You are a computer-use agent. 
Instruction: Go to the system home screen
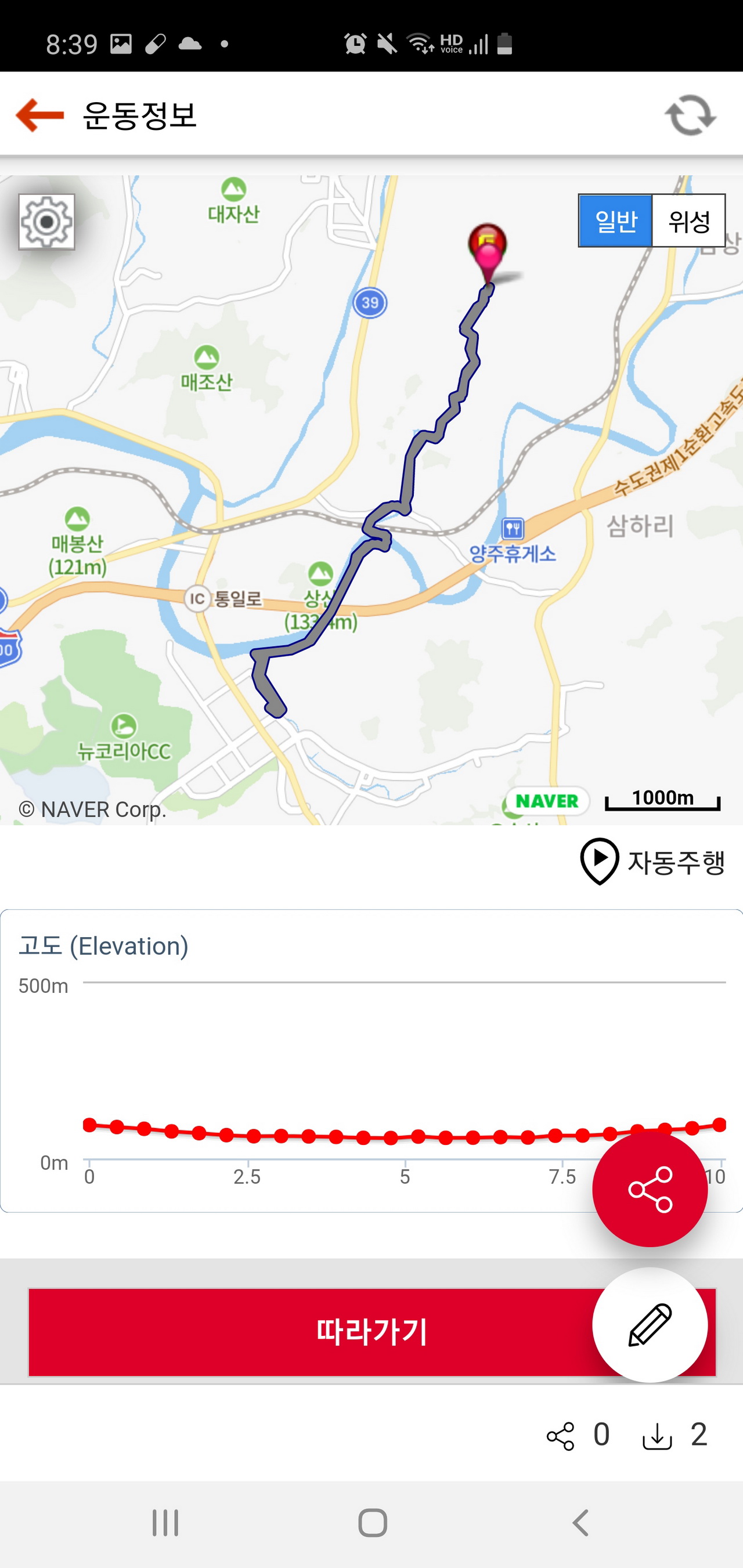pyautogui.click(x=372, y=1523)
